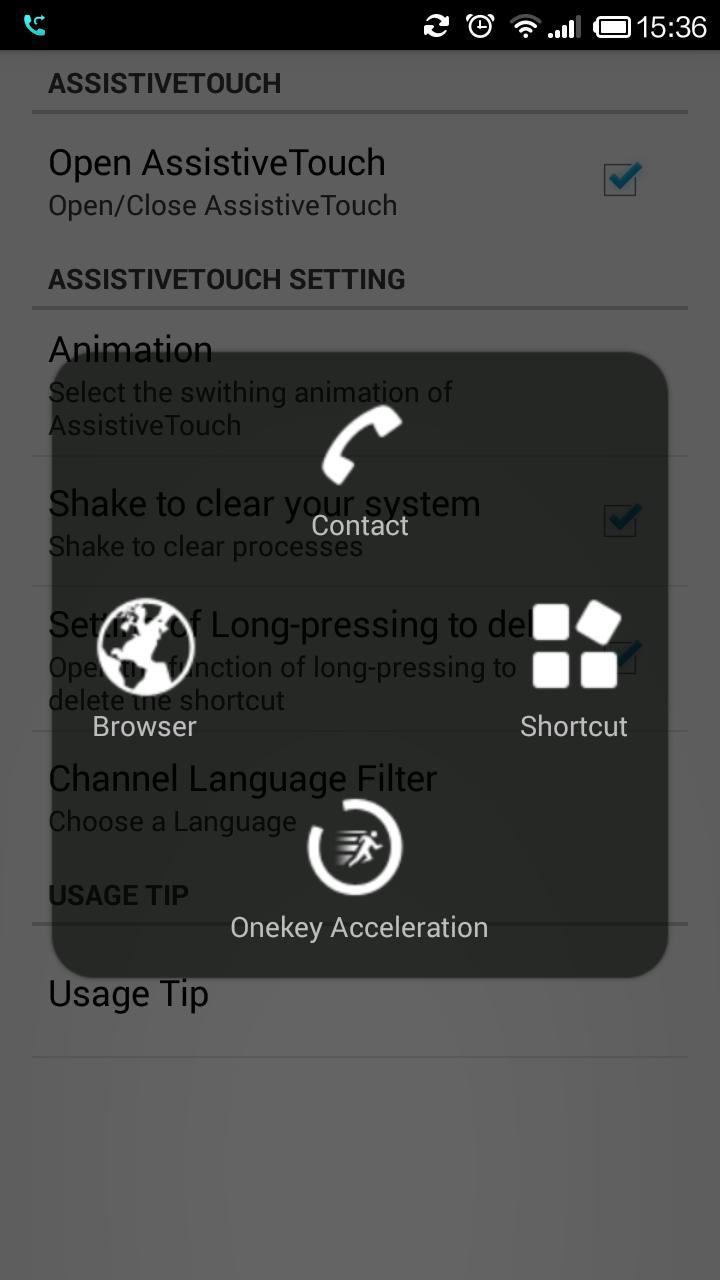720x1280 pixels.
Task: Disable the Open AssistiveTouch checkbox
Action: pyautogui.click(x=620, y=178)
